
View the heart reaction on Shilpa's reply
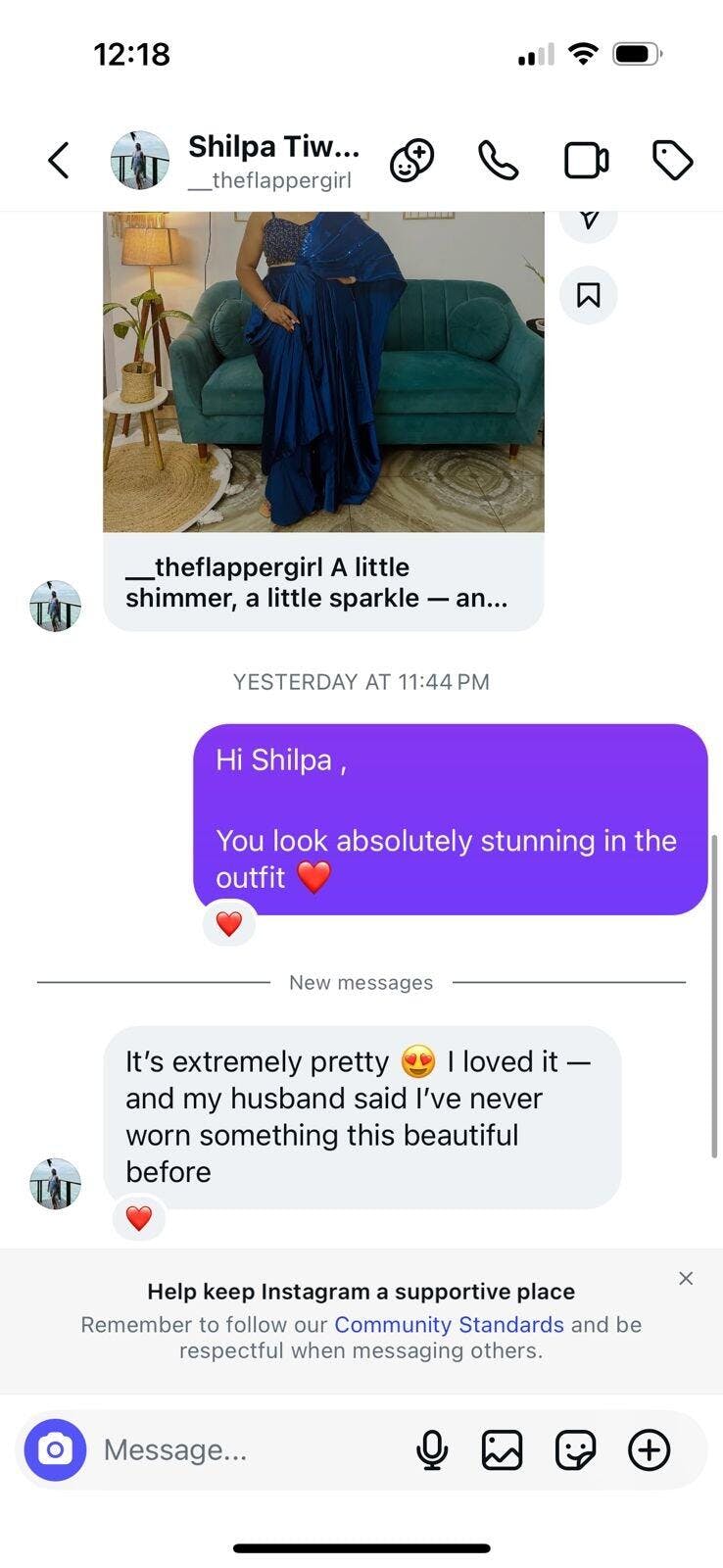[139, 1218]
